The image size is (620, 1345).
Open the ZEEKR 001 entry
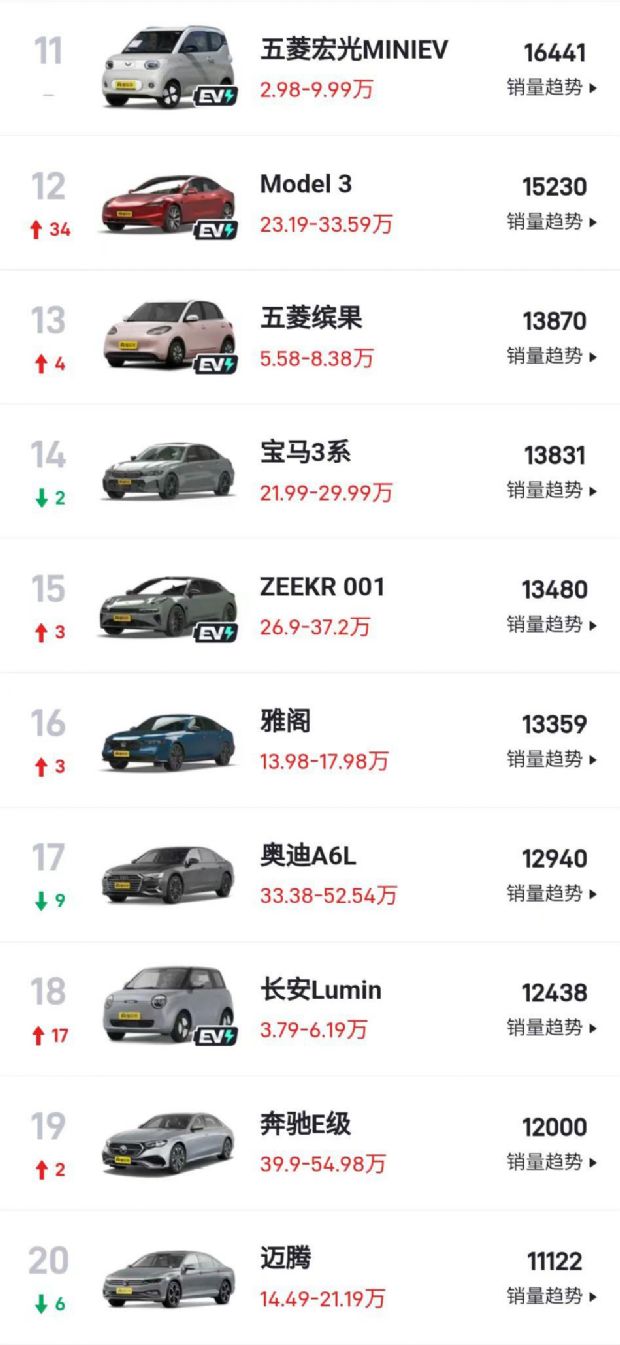tap(322, 587)
